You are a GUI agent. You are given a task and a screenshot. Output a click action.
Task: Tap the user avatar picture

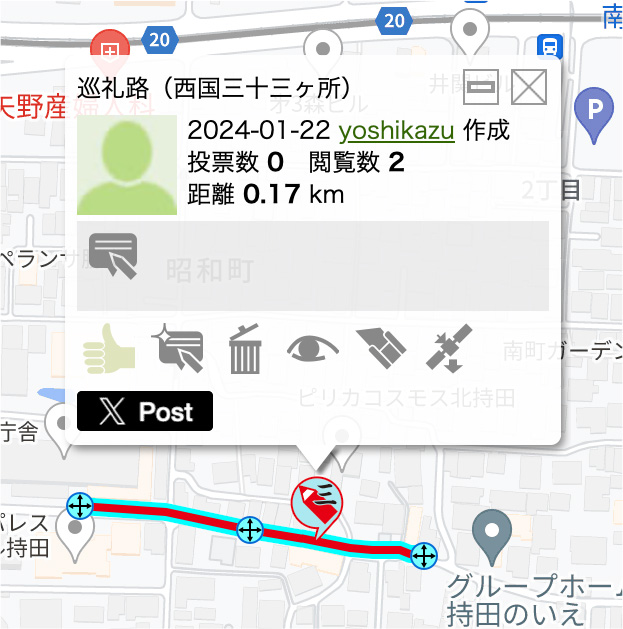pyautogui.click(x=127, y=164)
